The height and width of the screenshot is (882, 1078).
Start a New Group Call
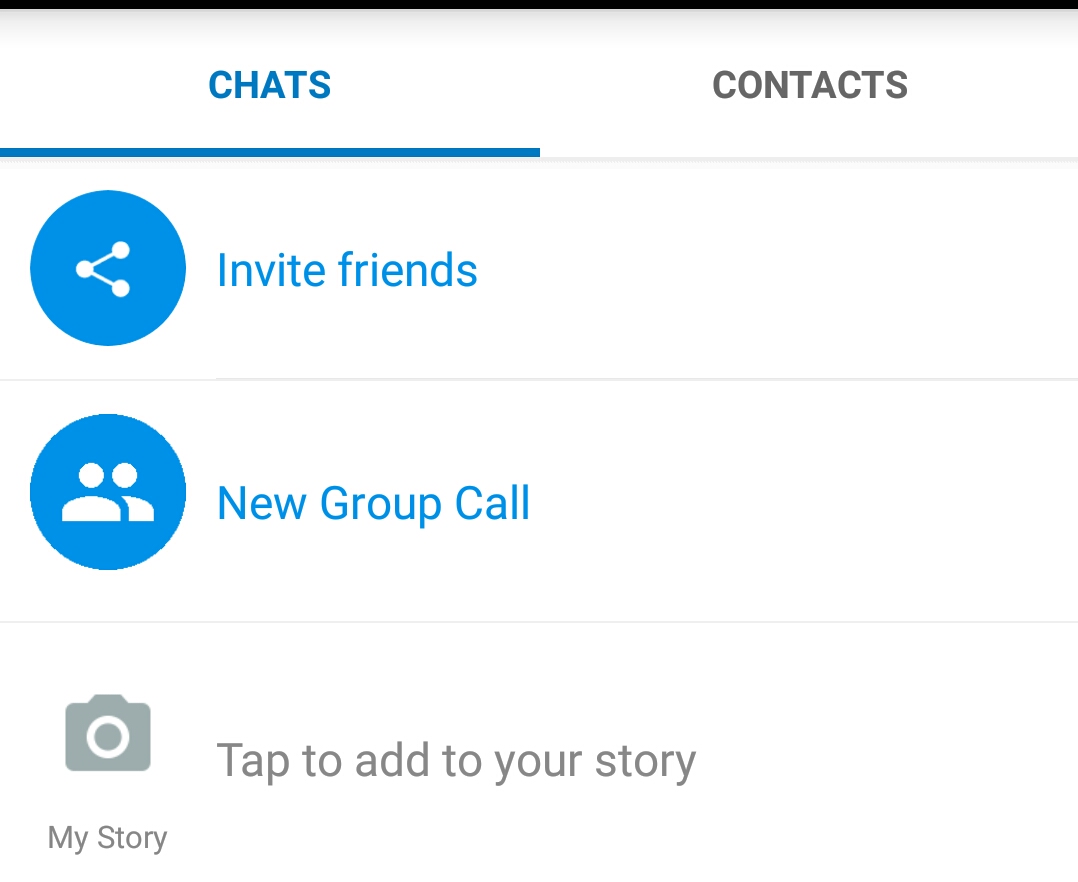(373, 503)
